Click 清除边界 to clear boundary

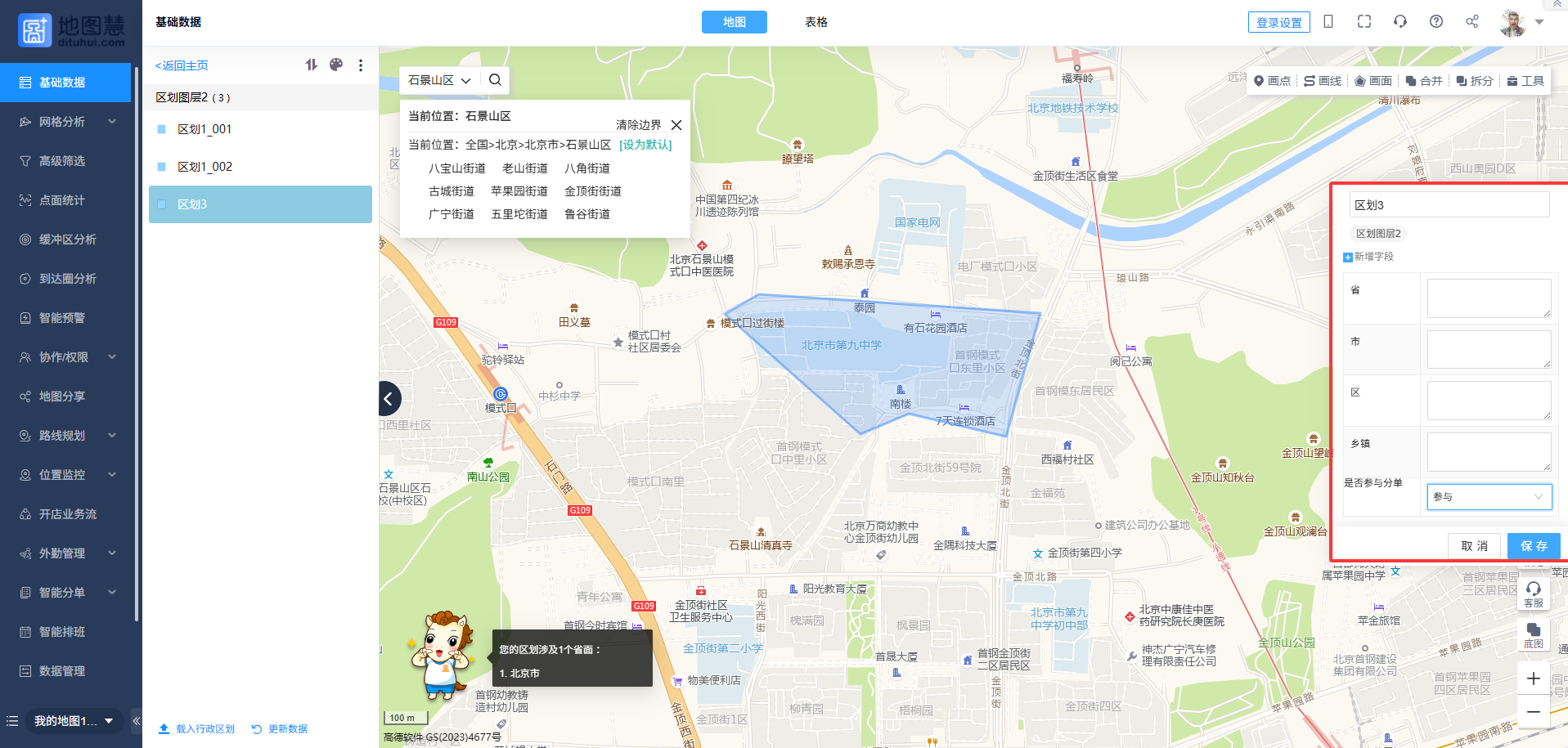(x=638, y=125)
